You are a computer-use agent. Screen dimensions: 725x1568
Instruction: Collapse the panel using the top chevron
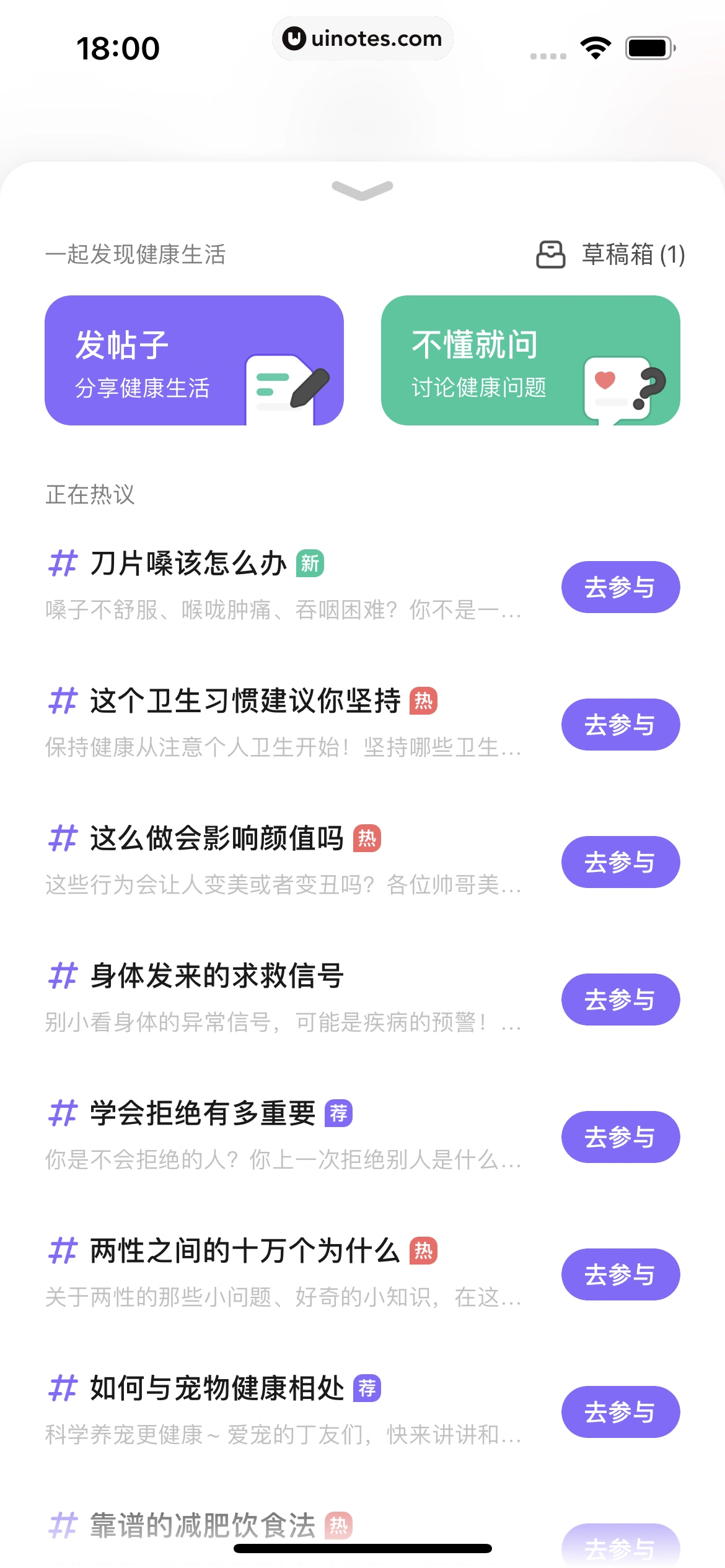click(362, 189)
